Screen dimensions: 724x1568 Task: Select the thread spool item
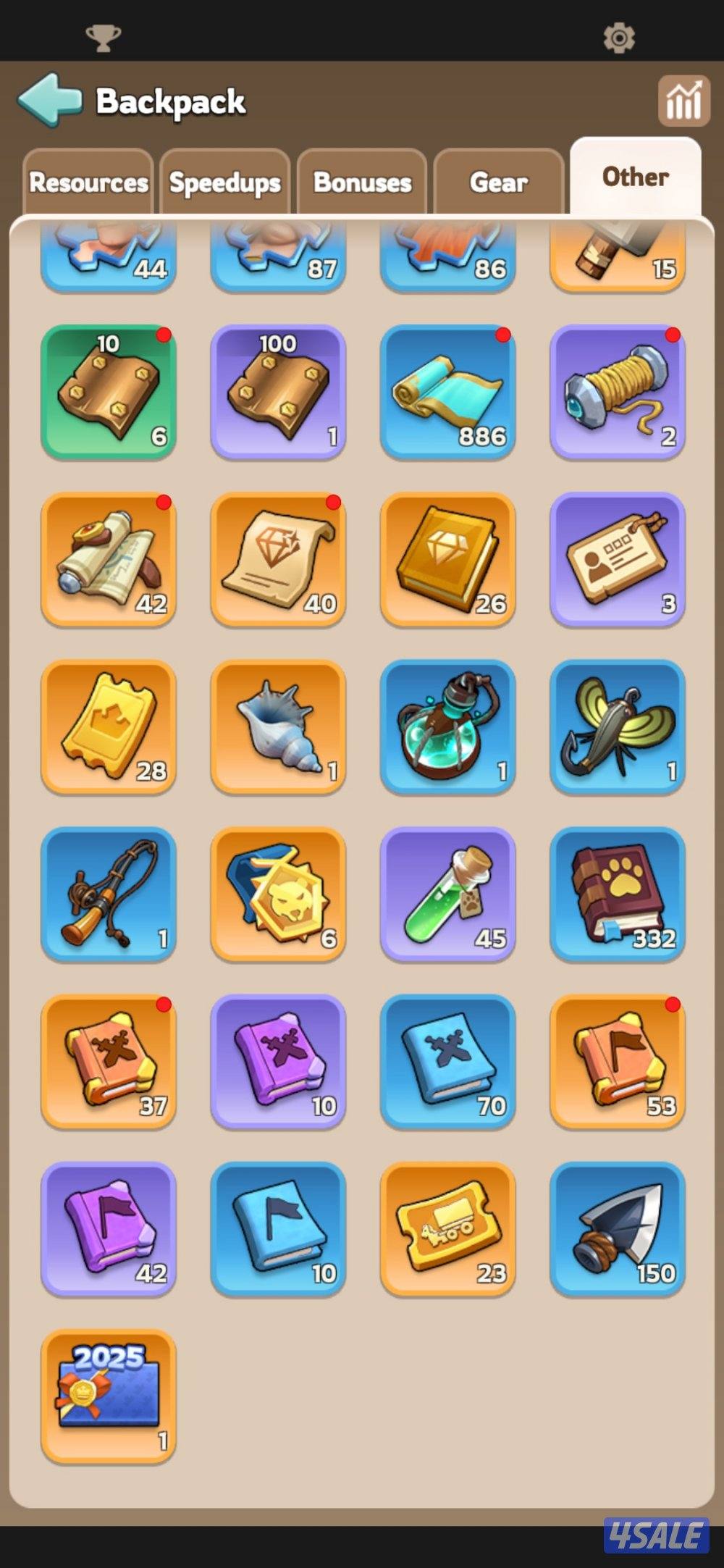pyautogui.click(x=617, y=392)
